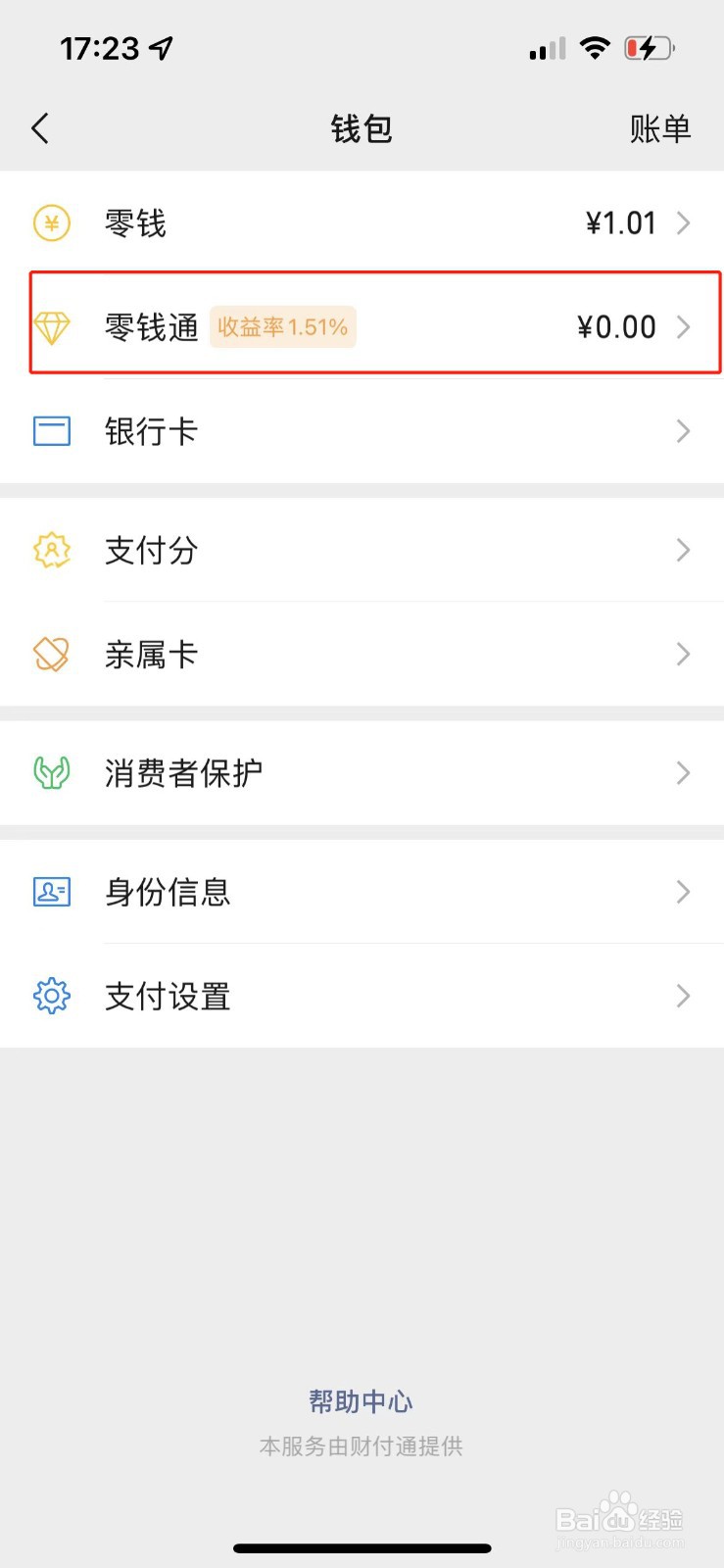Tap the 身份信息 ID card icon
The width and height of the screenshot is (724, 1568).
coord(51,892)
